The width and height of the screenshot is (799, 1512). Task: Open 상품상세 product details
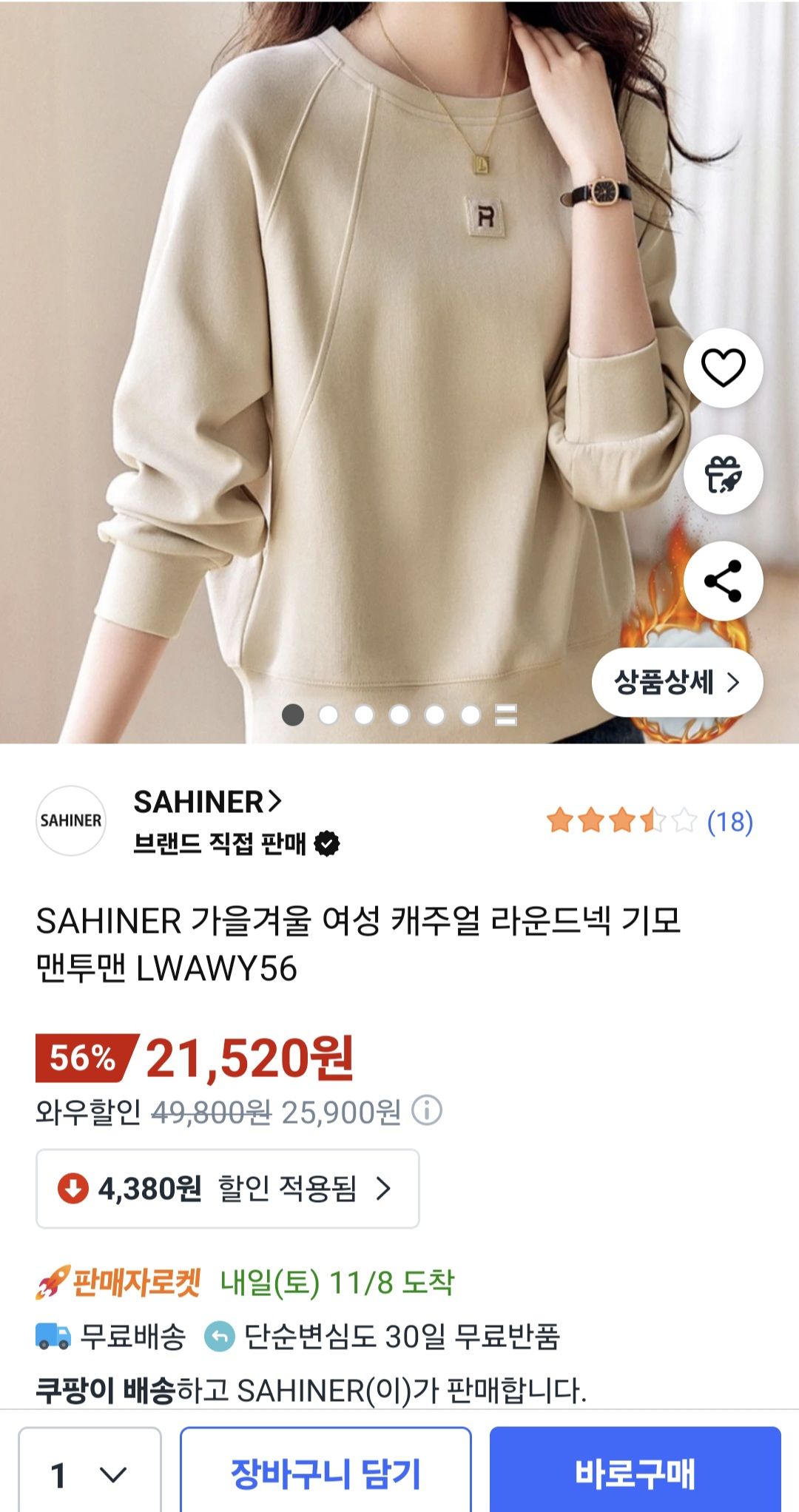[677, 682]
